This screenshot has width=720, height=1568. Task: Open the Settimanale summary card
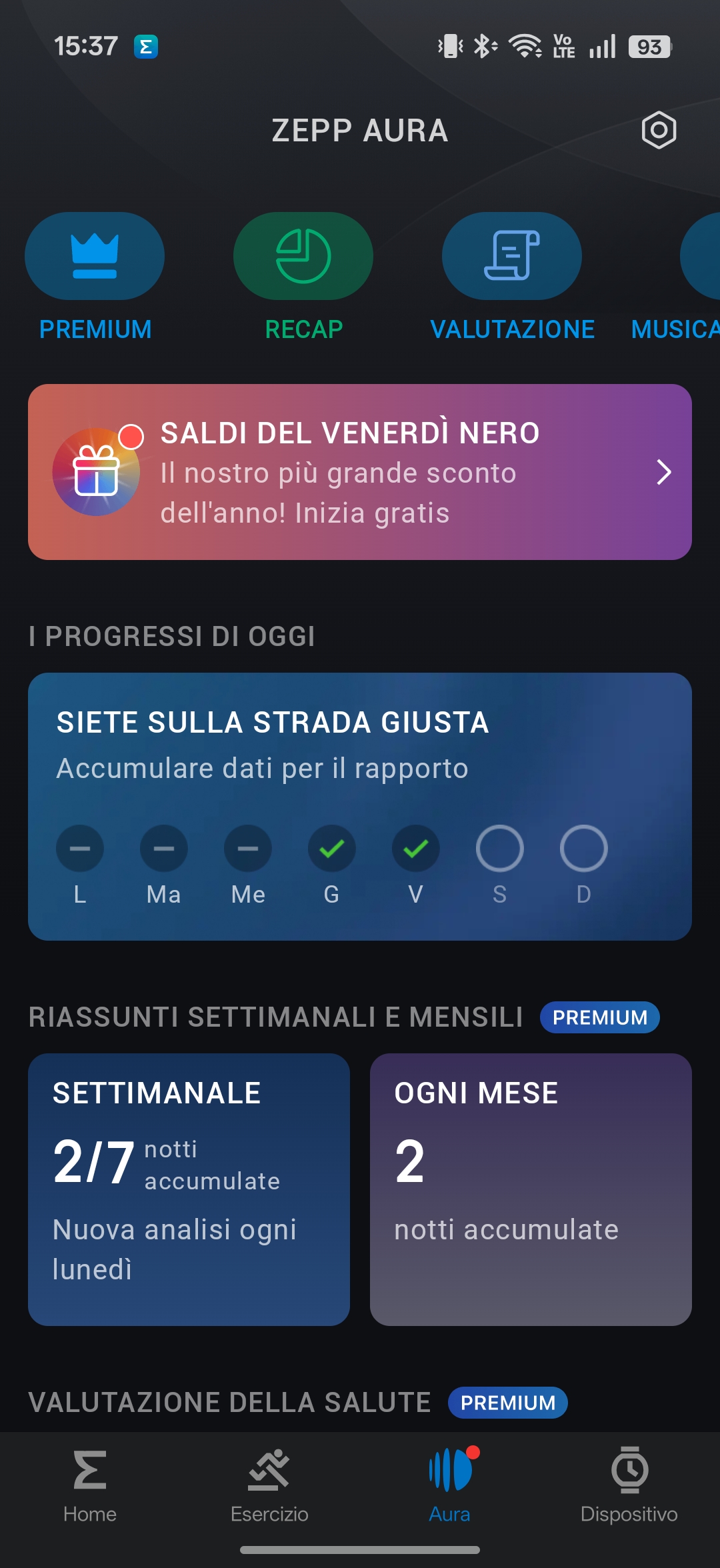pos(189,1189)
